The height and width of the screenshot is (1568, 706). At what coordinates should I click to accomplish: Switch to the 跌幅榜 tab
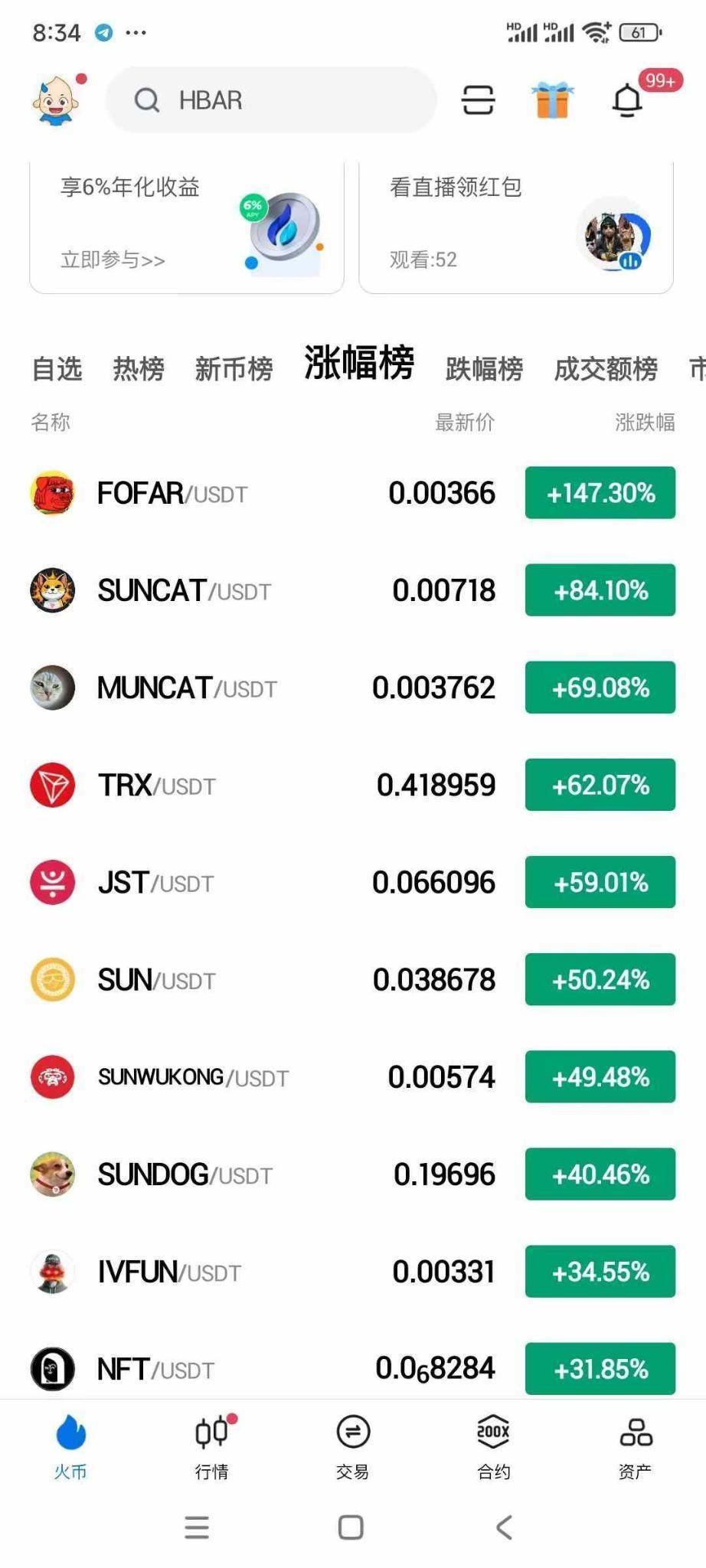484,369
